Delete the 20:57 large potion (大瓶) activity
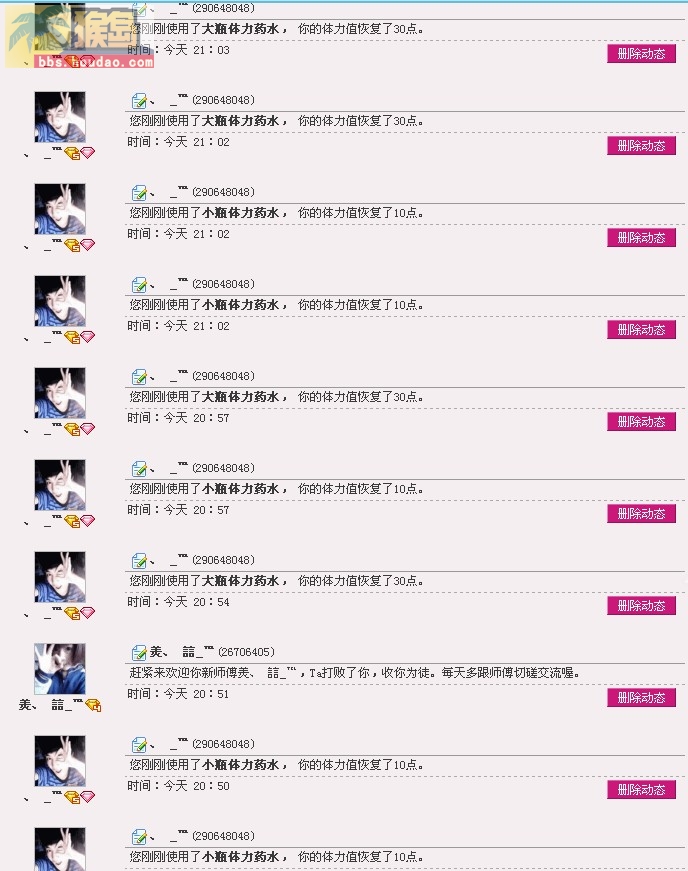Screen dimensions: 688x871 coord(641,422)
